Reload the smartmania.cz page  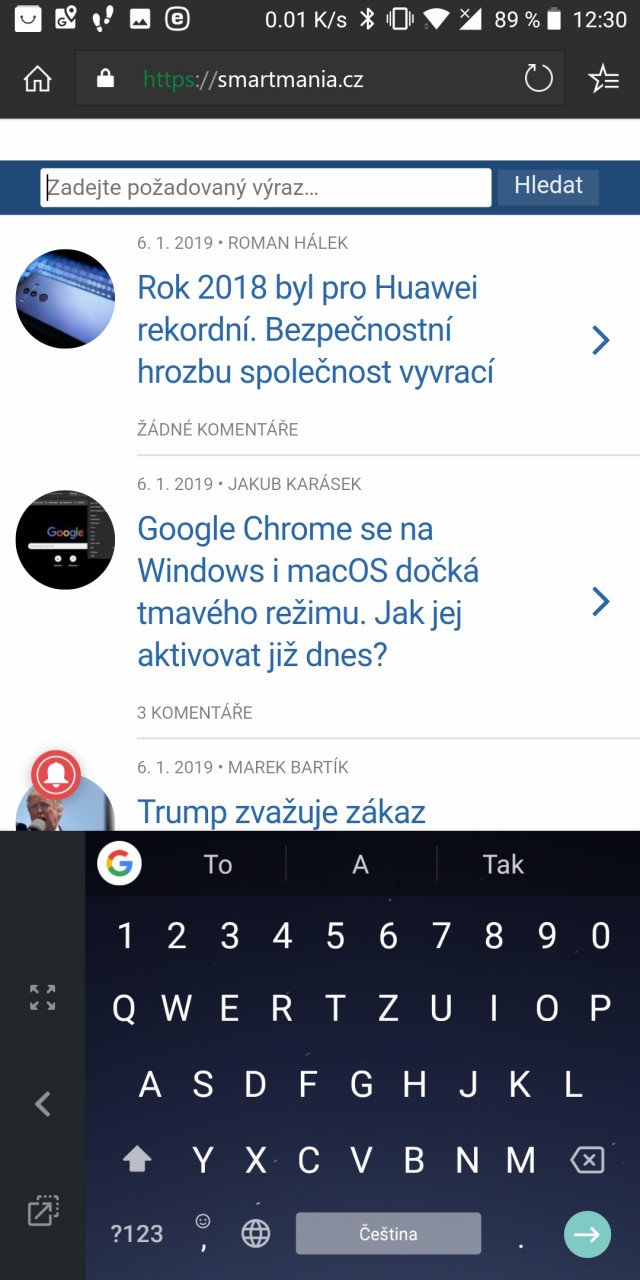(x=538, y=79)
